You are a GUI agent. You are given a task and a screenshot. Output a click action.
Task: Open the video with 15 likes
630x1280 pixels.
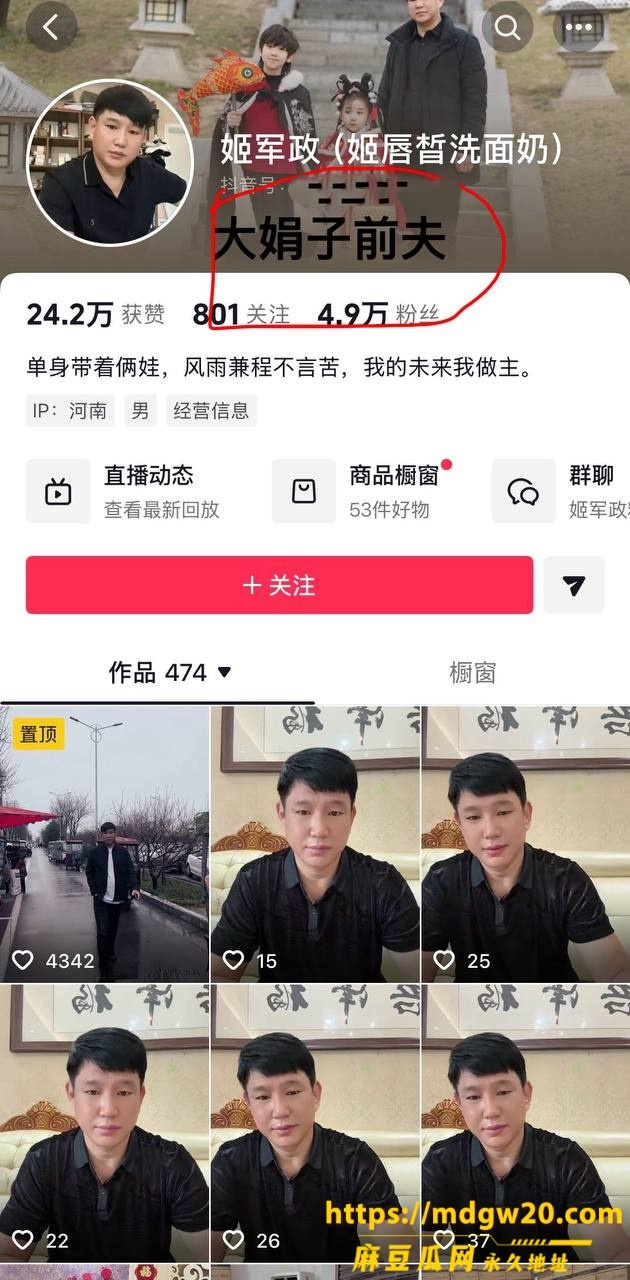(x=315, y=844)
